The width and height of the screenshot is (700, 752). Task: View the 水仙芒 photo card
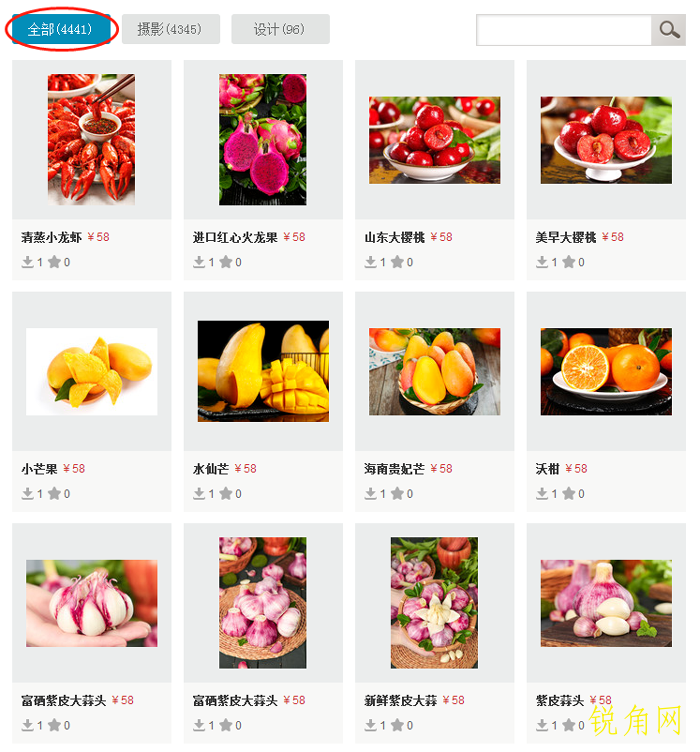[263, 371]
